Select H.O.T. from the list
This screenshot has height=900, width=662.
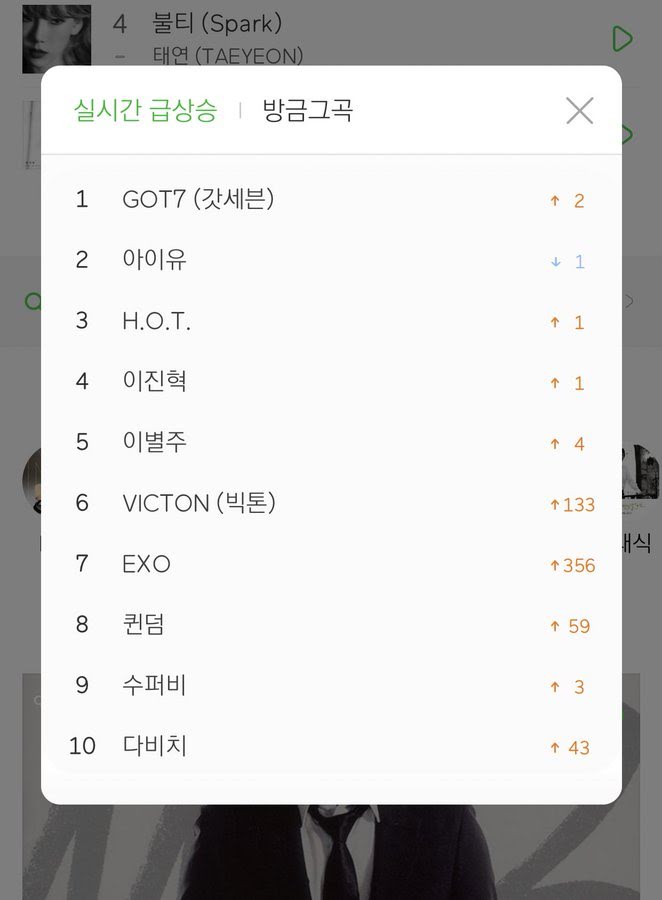click(156, 321)
